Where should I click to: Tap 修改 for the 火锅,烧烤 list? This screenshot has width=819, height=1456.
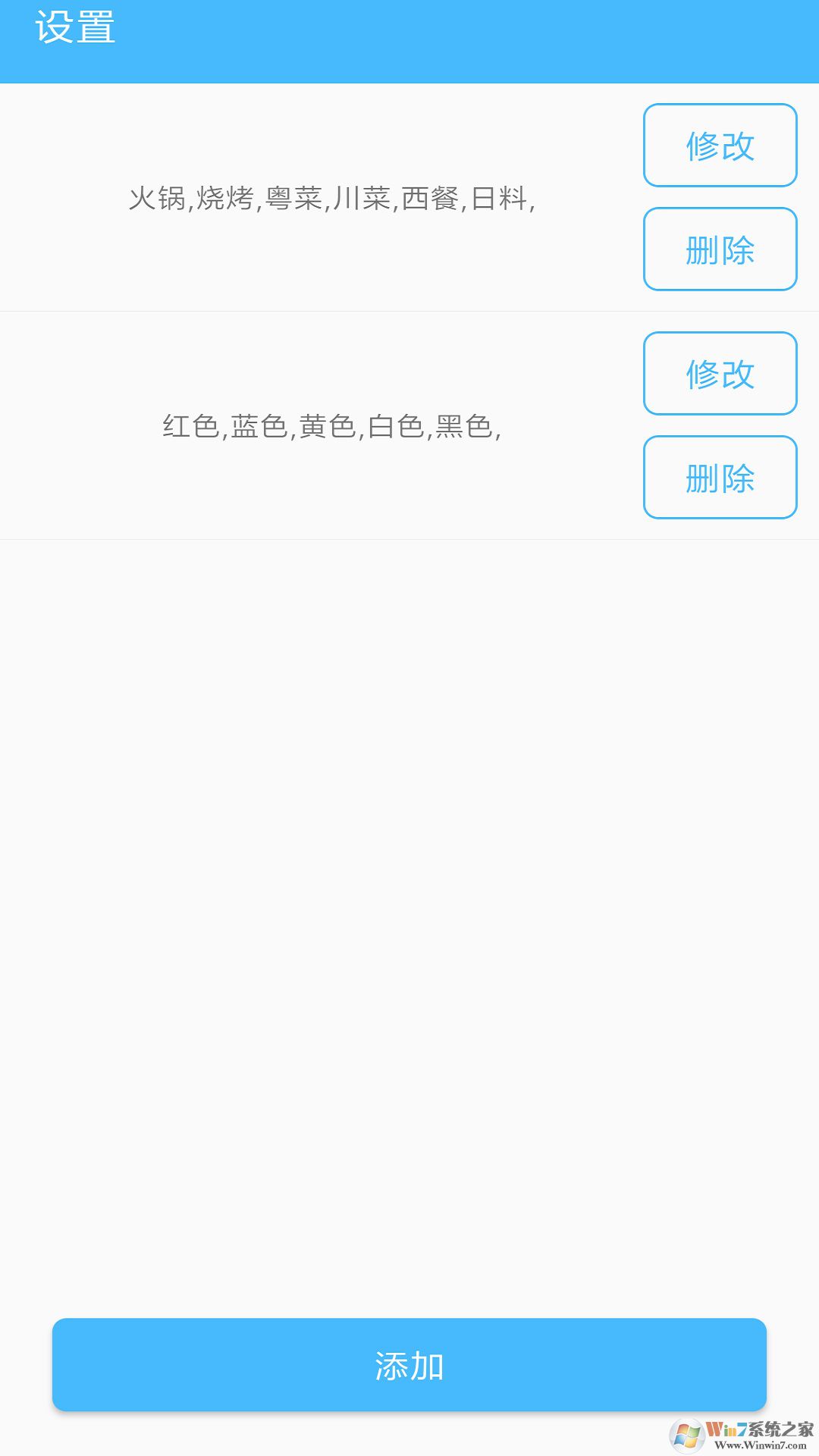[x=720, y=146]
